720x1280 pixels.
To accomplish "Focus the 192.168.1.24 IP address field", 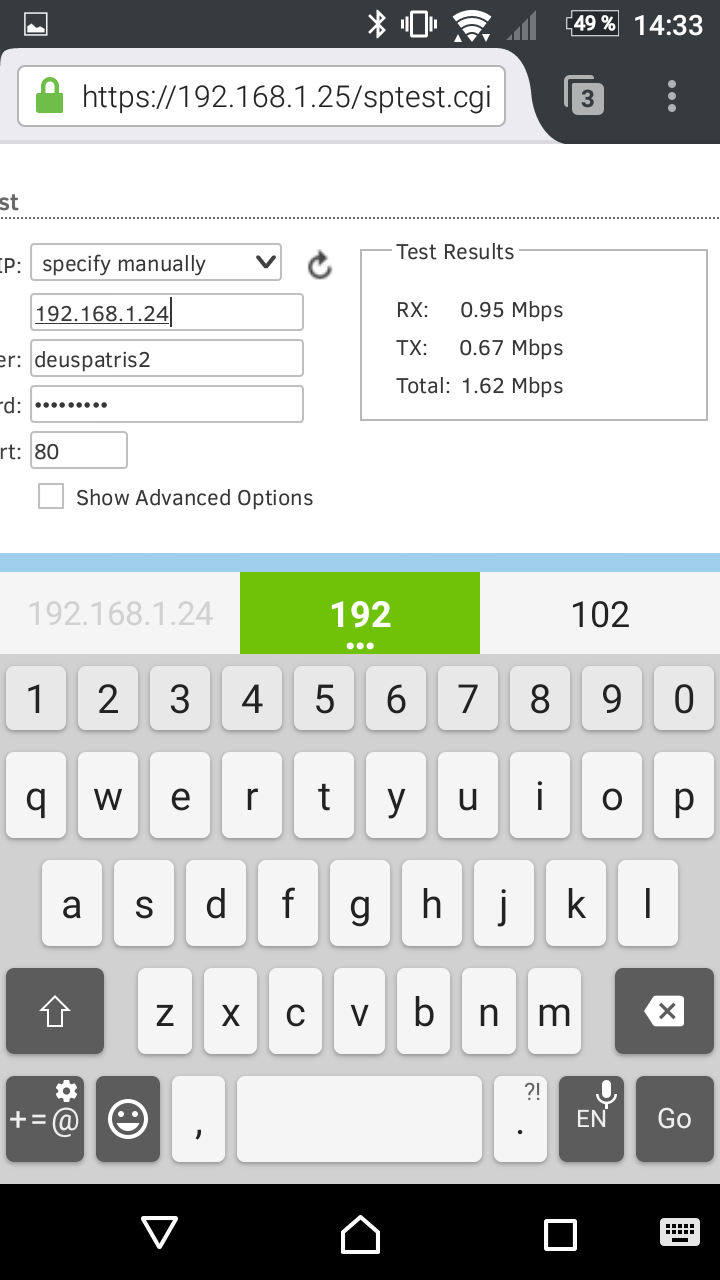I will 167,313.
